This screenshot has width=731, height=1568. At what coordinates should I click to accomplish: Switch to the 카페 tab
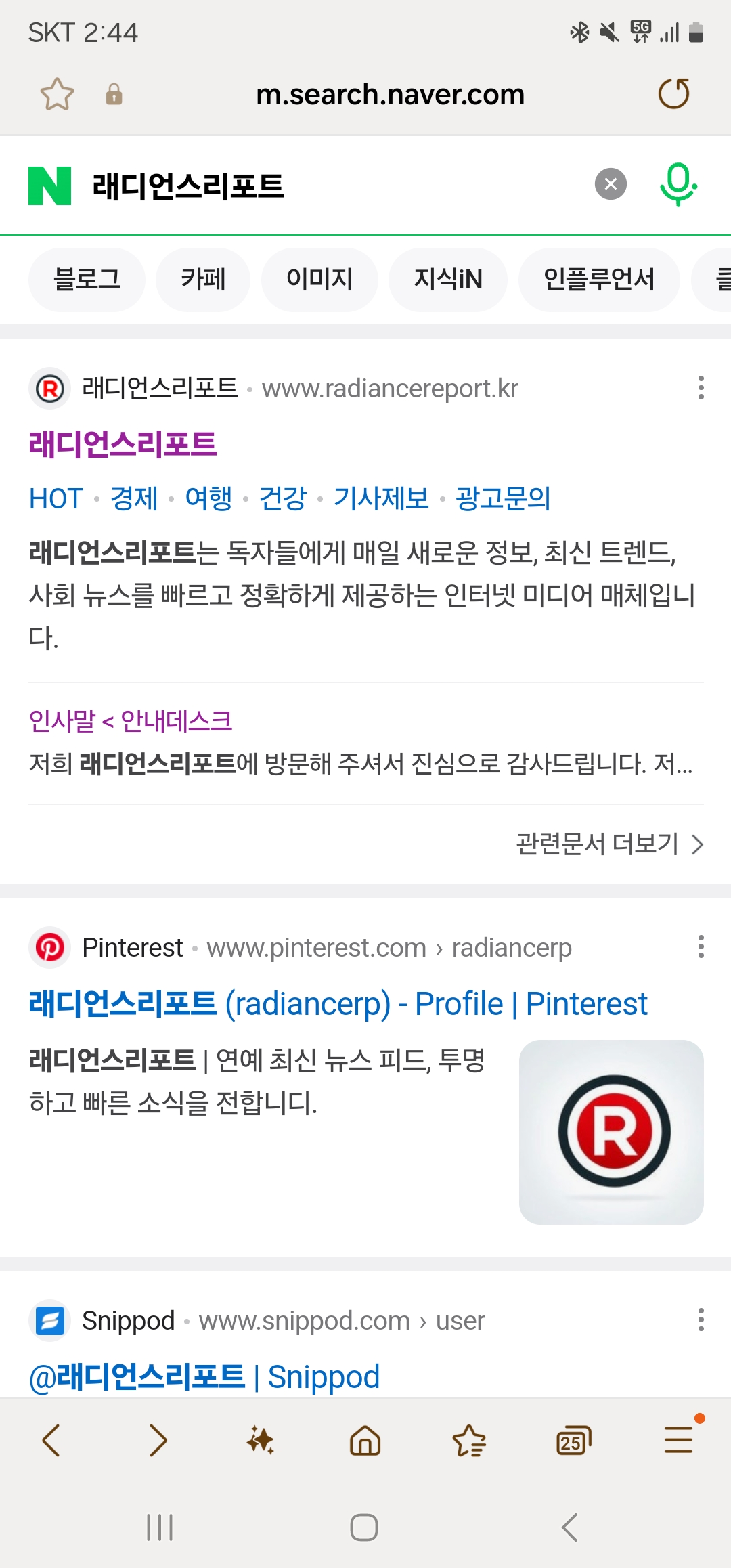coord(203,280)
